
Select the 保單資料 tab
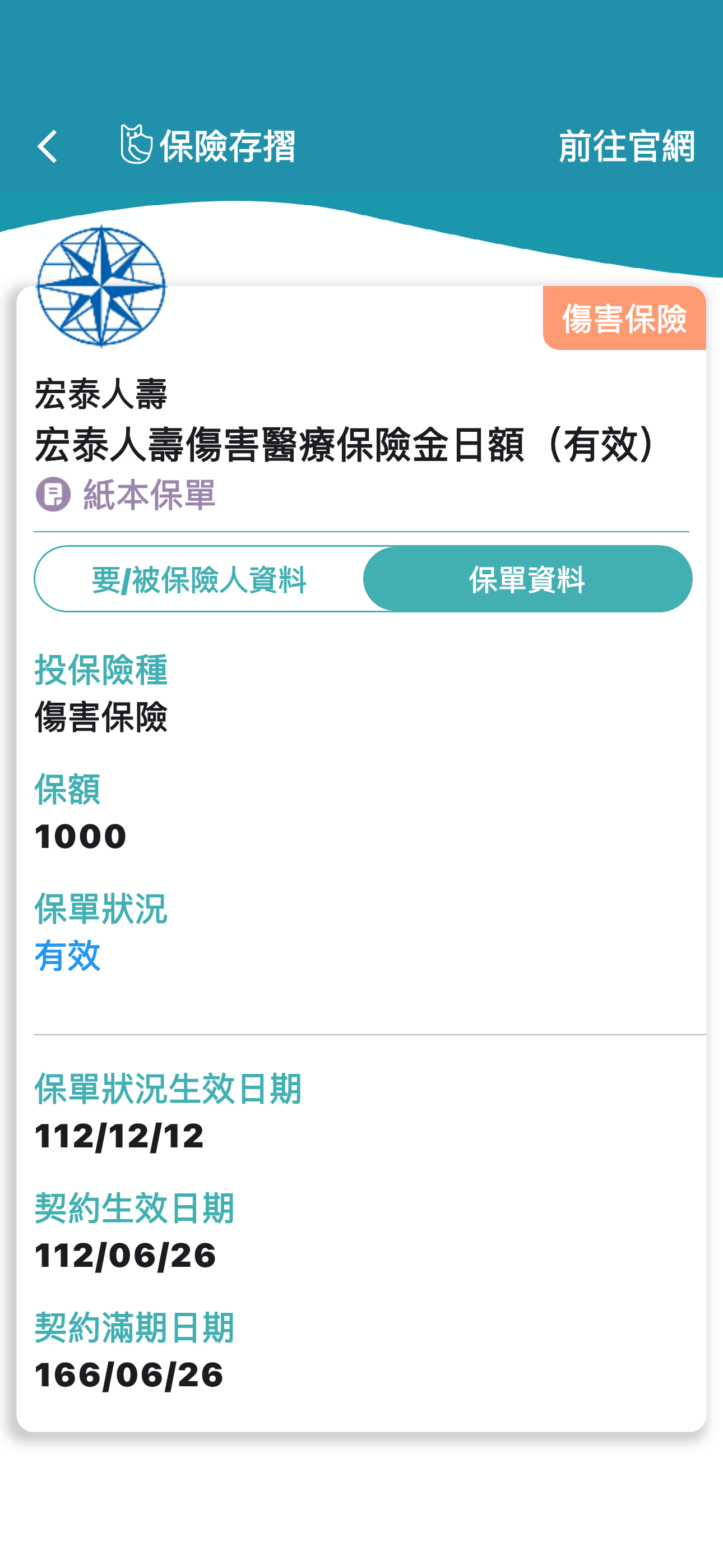[527, 579]
